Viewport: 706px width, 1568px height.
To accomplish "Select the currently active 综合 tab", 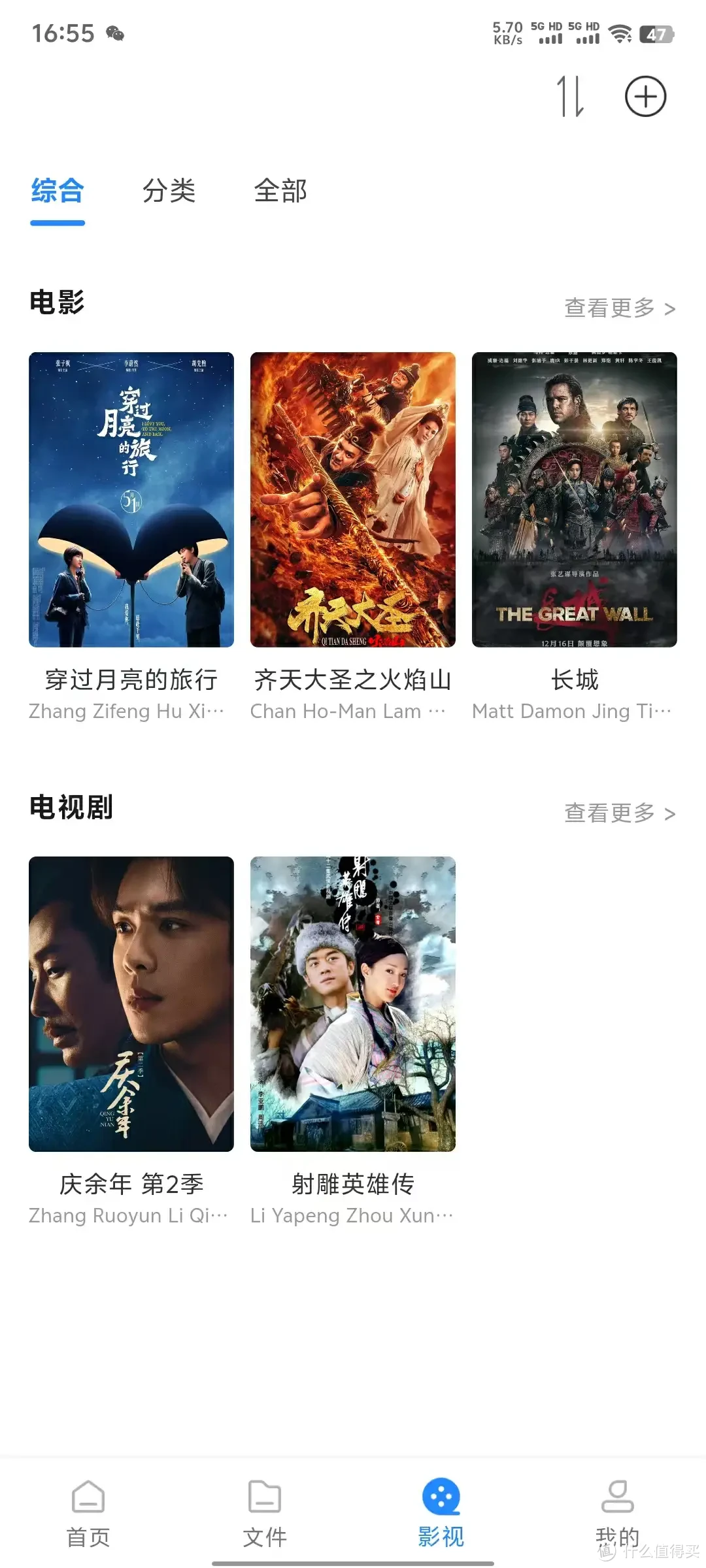I will pos(56,191).
